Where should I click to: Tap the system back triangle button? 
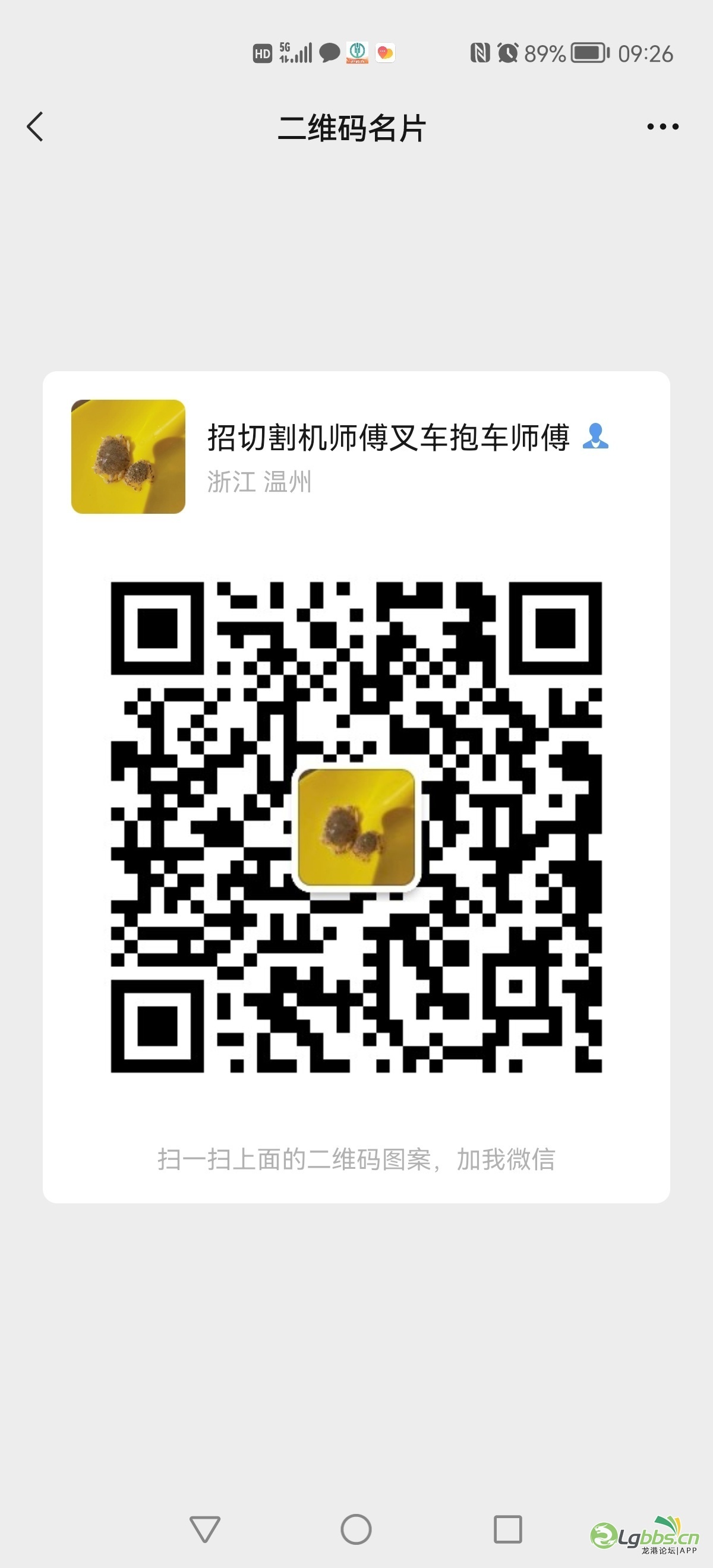[204, 1529]
